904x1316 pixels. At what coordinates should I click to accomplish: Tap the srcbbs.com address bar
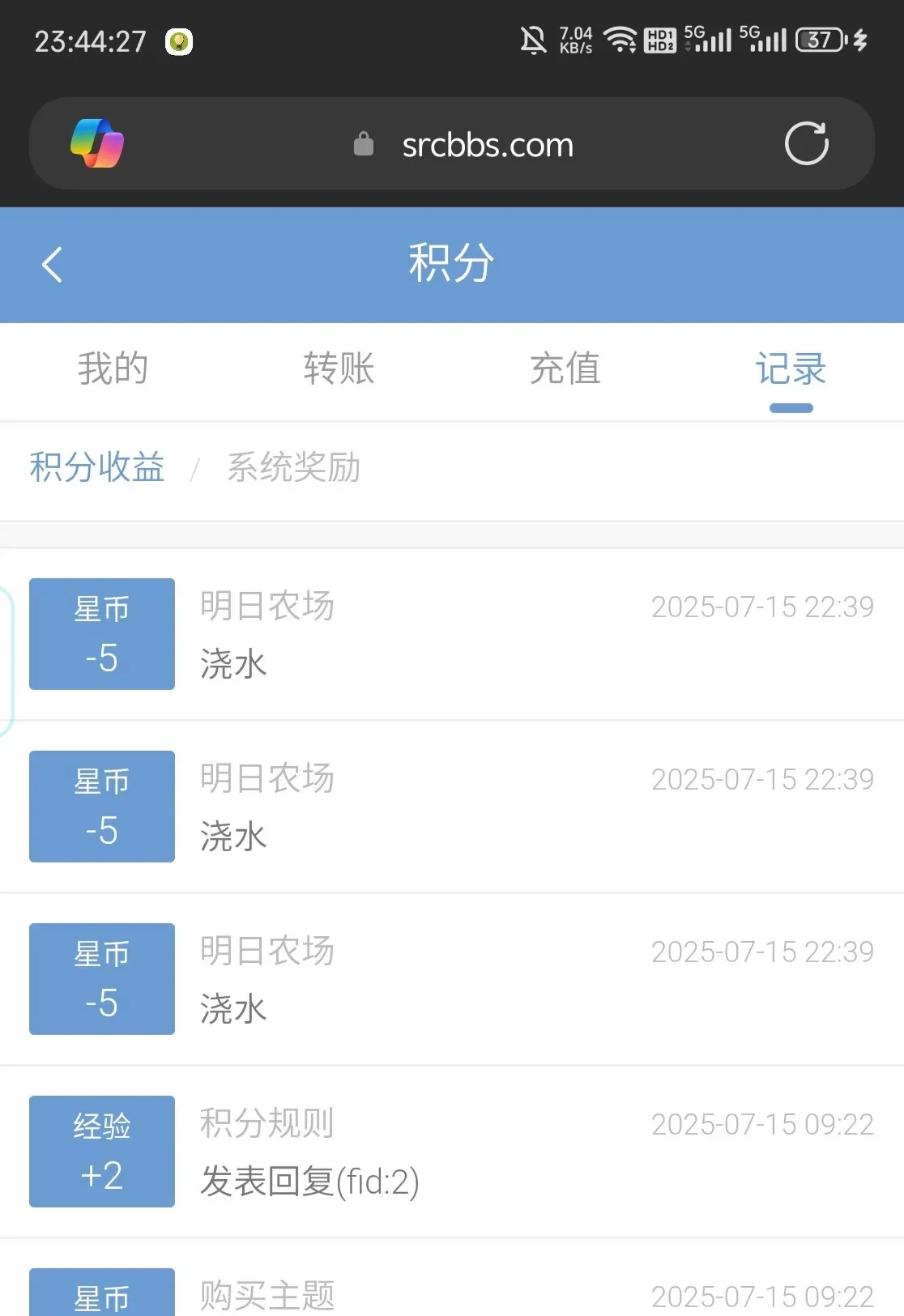[487, 145]
